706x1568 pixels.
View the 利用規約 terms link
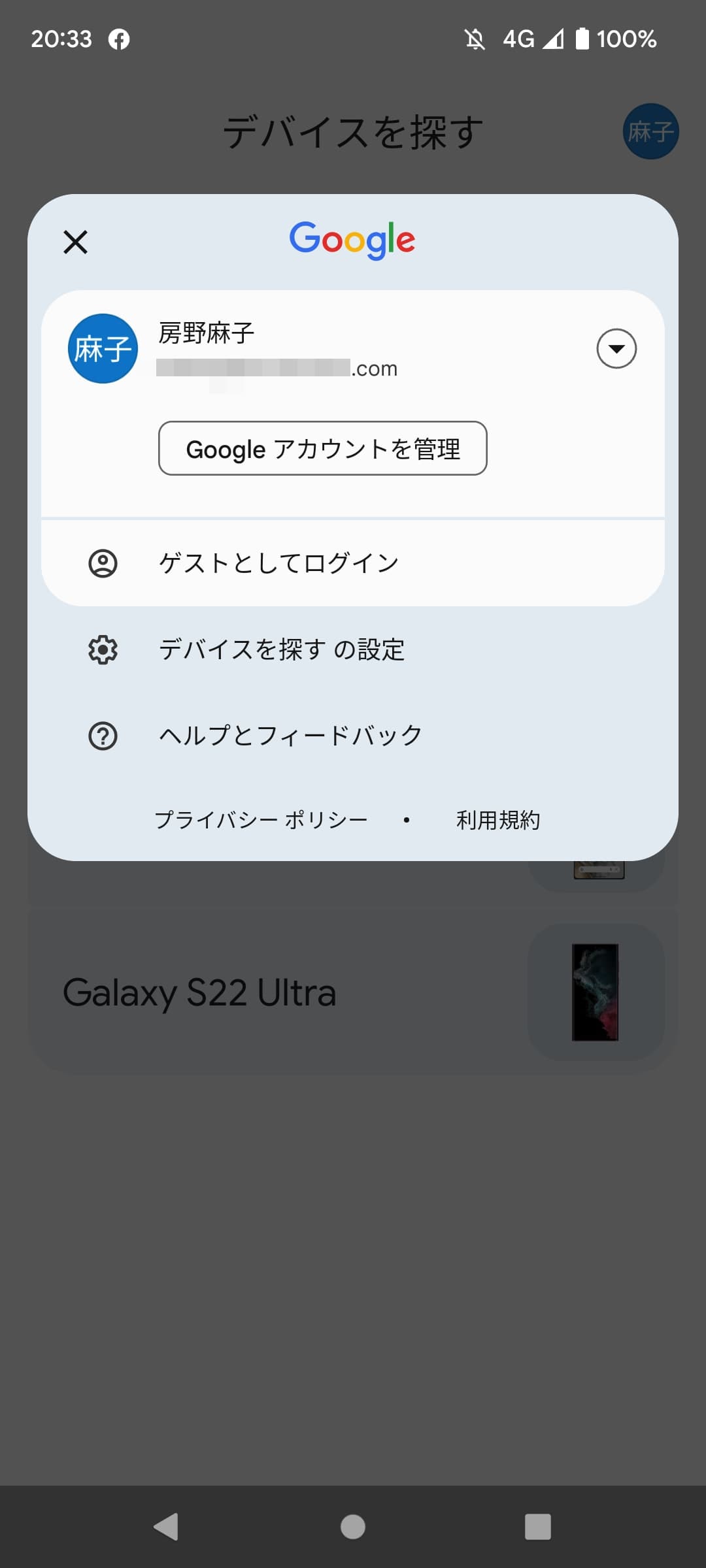498,819
